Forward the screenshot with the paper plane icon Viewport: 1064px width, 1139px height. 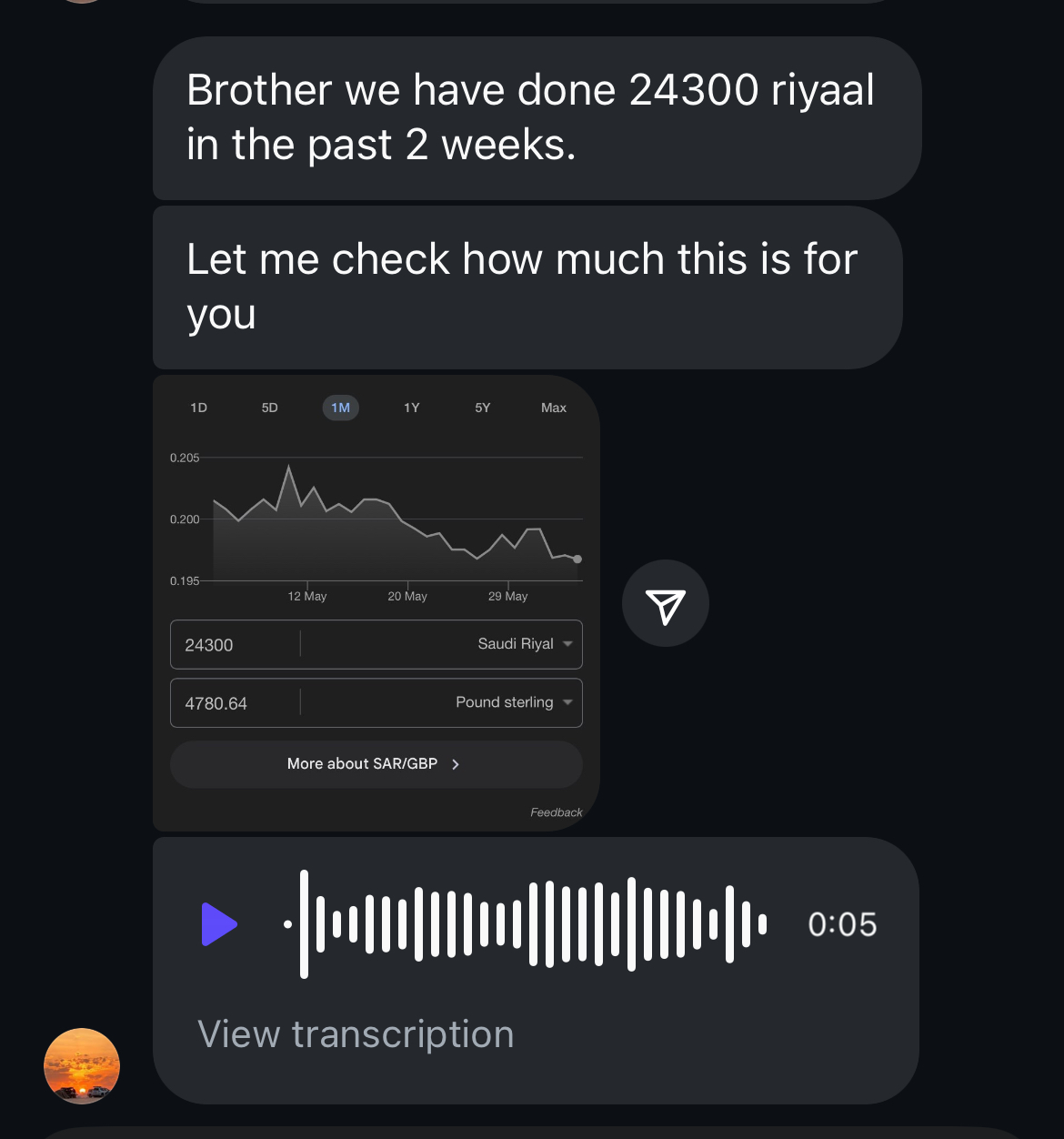[x=665, y=604]
